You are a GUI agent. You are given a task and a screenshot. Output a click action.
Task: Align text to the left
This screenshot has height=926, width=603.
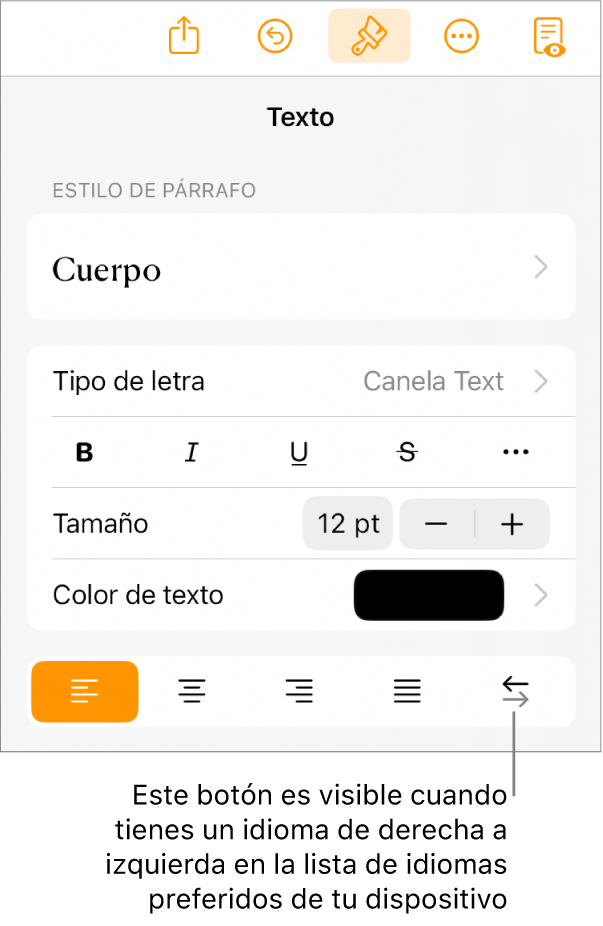[x=85, y=691]
